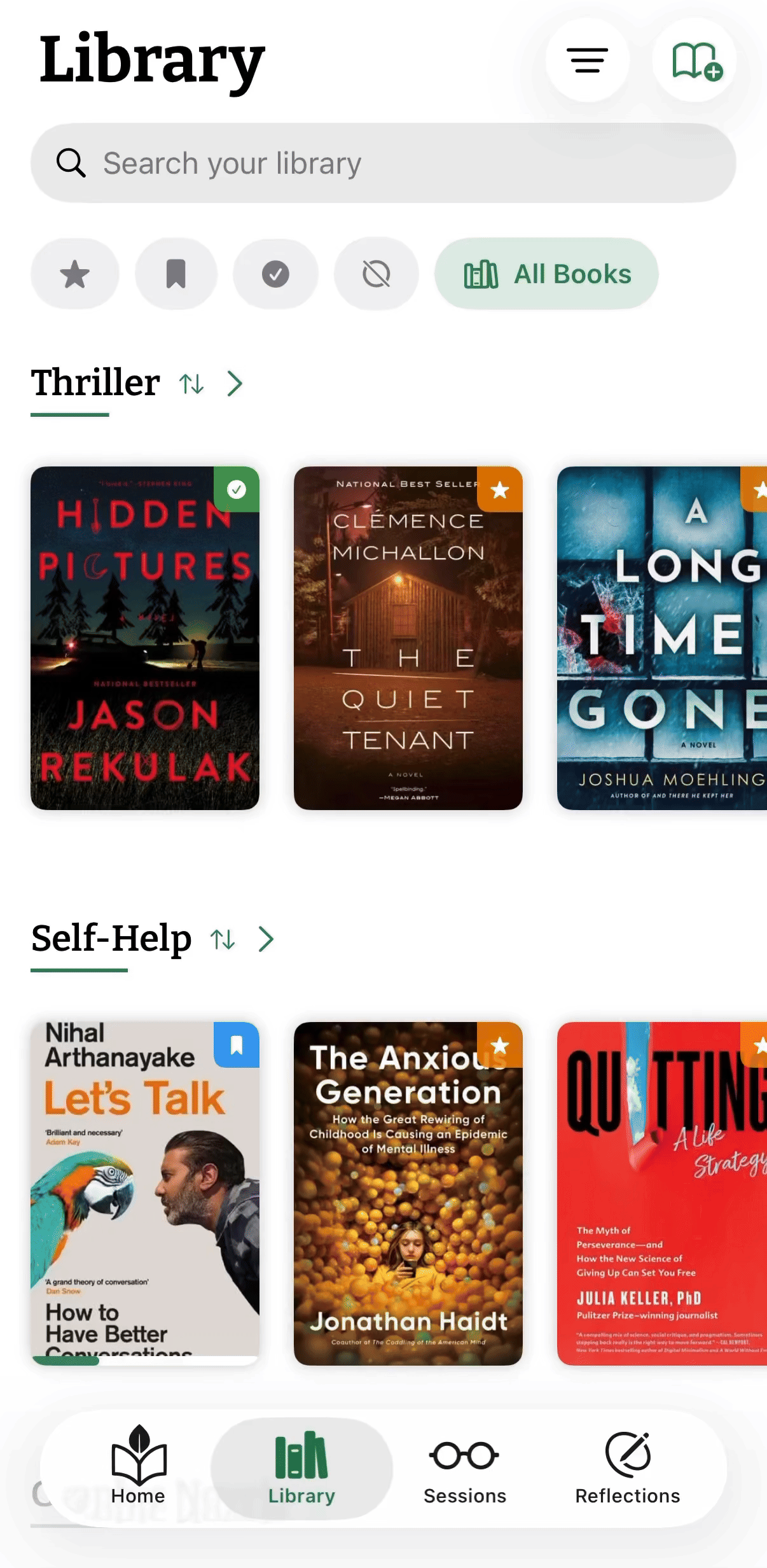Open Let's Talk book
Viewport: 767px width, 1568px height.
[x=145, y=1193]
